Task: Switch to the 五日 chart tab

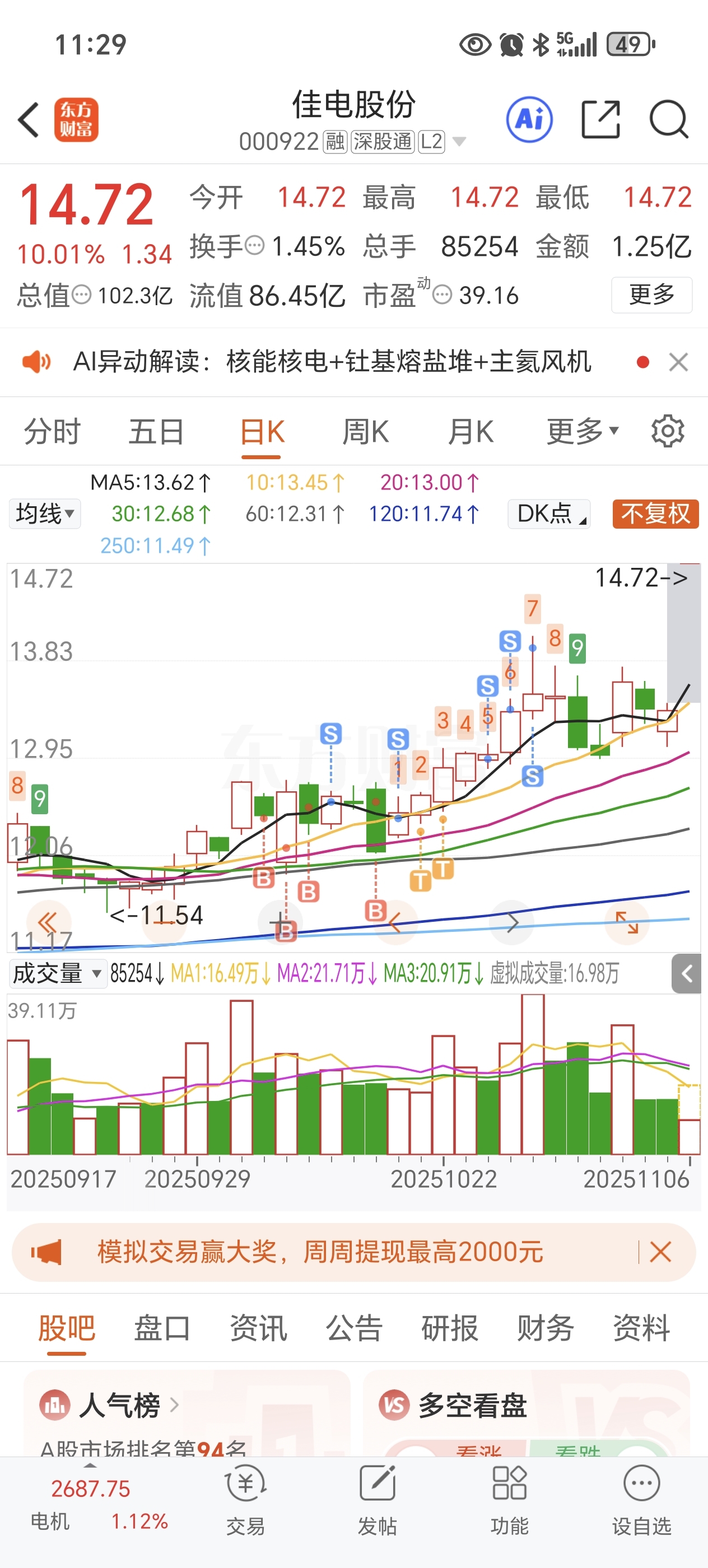Action: [156, 432]
